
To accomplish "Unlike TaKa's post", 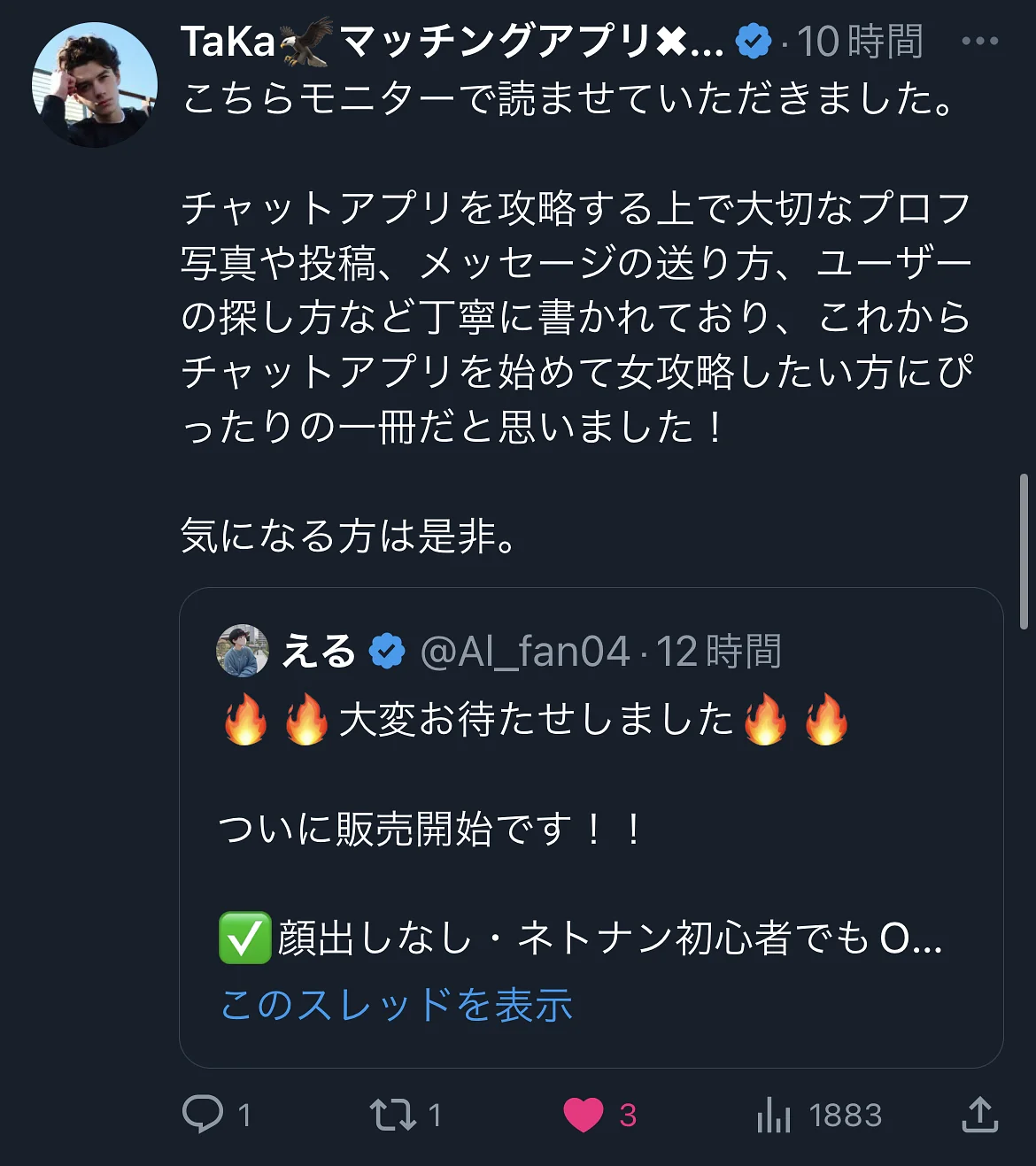I will [584, 1115].
